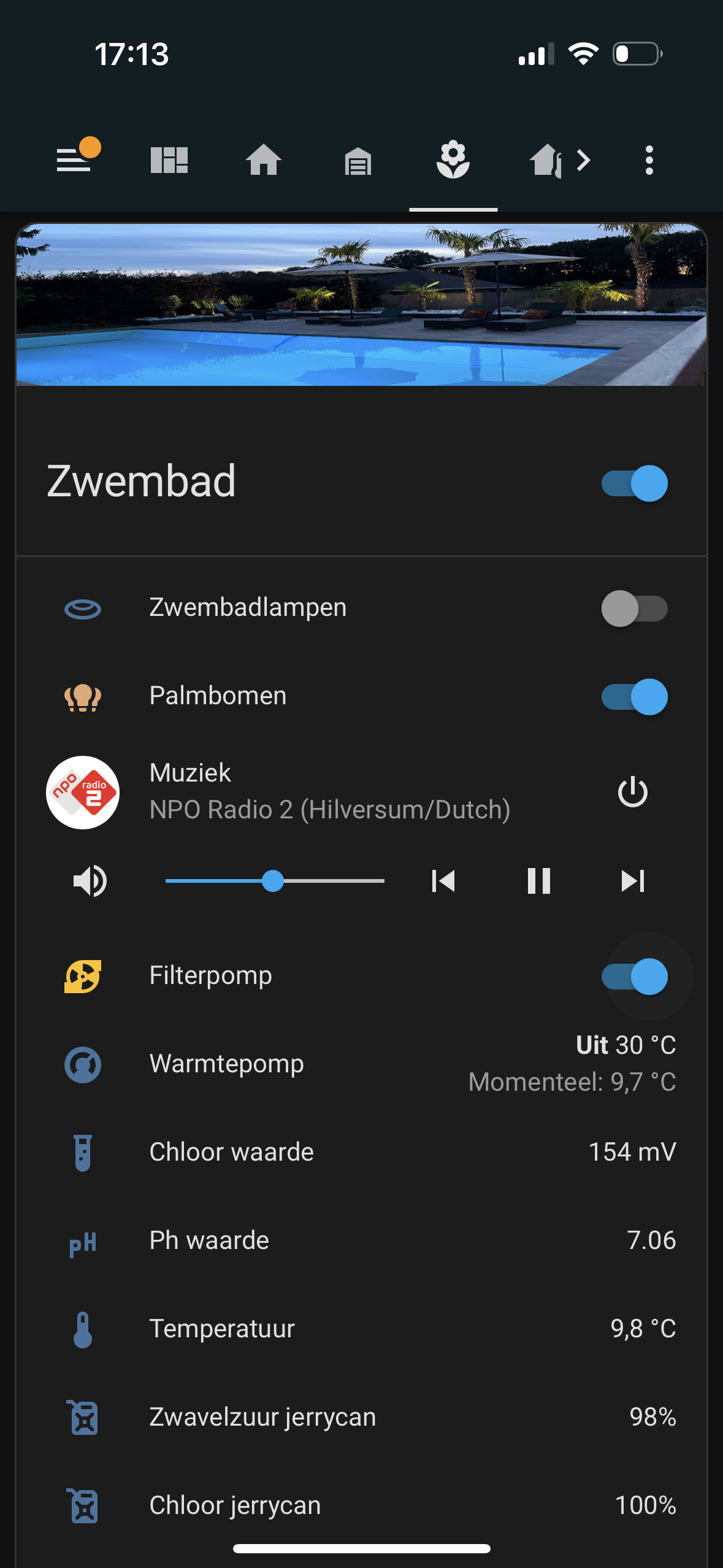
Task: Skip to next track
Action: (632, 881)
